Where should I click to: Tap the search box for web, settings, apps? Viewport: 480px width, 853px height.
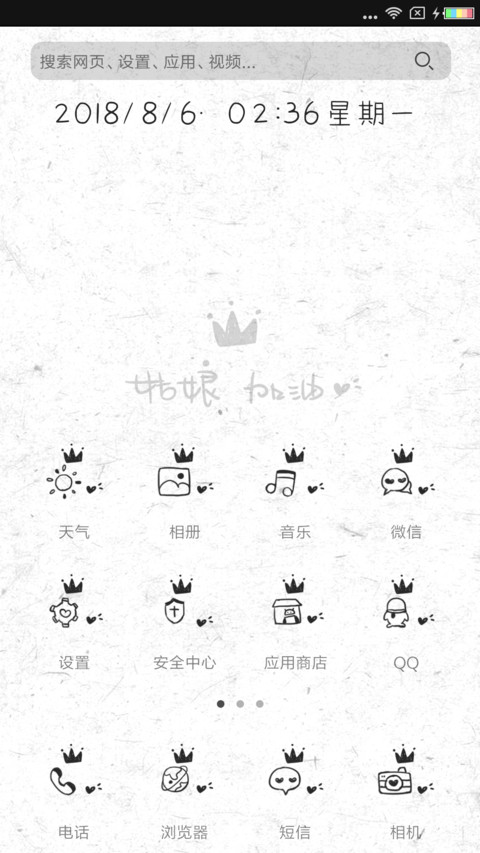tap(241, 61)
